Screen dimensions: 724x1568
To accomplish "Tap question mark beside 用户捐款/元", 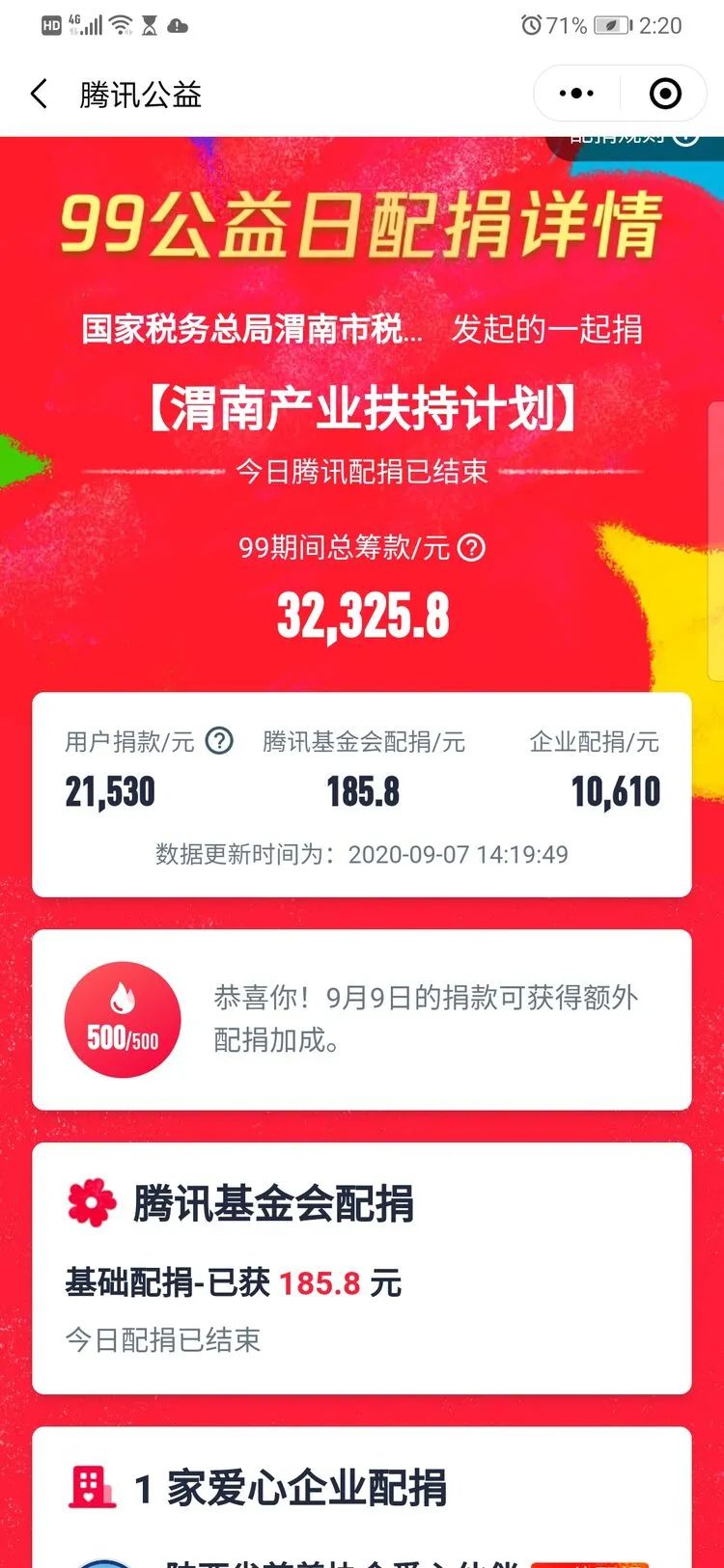I will [220, 741].
